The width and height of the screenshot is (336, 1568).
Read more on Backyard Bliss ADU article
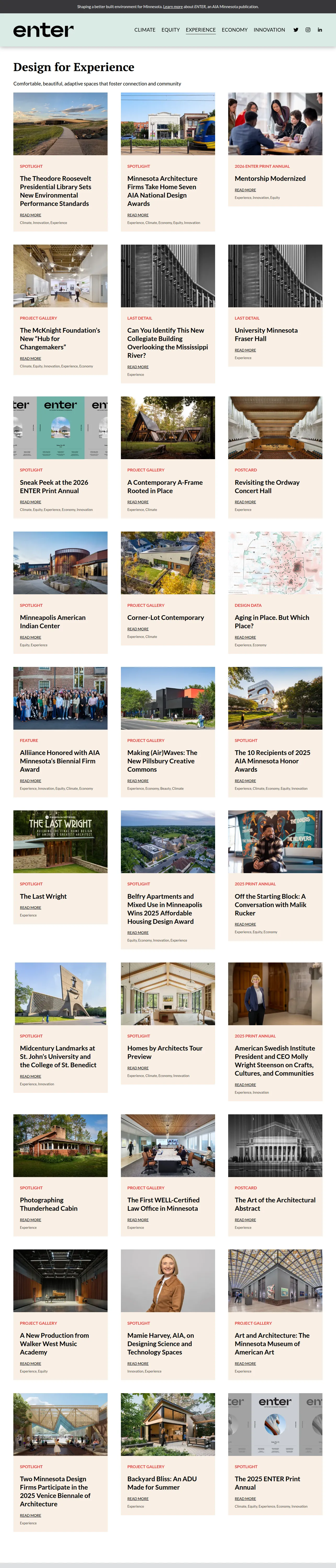click(138, 1498)
